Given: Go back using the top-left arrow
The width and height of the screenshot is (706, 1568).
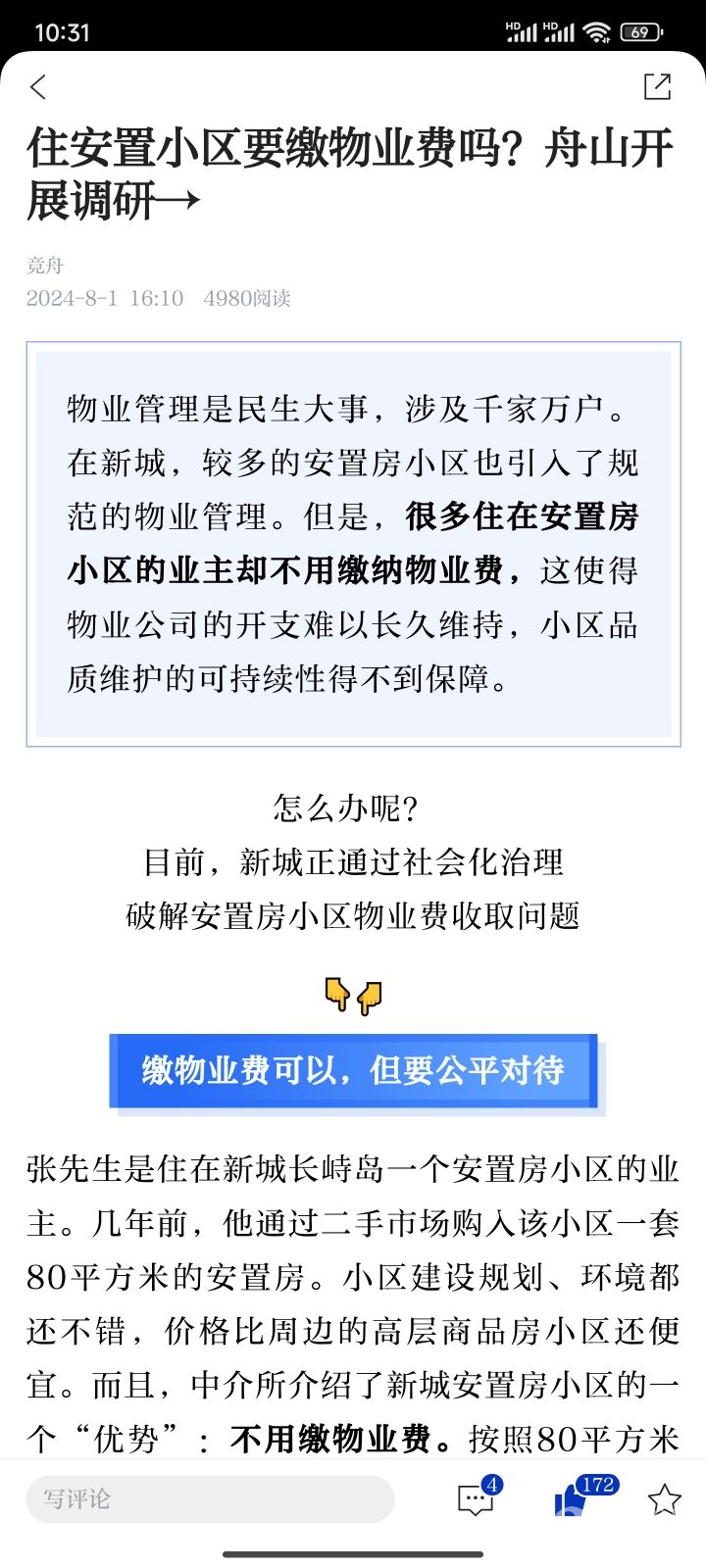Looking at the screenshot, I should tap(38, 87).
